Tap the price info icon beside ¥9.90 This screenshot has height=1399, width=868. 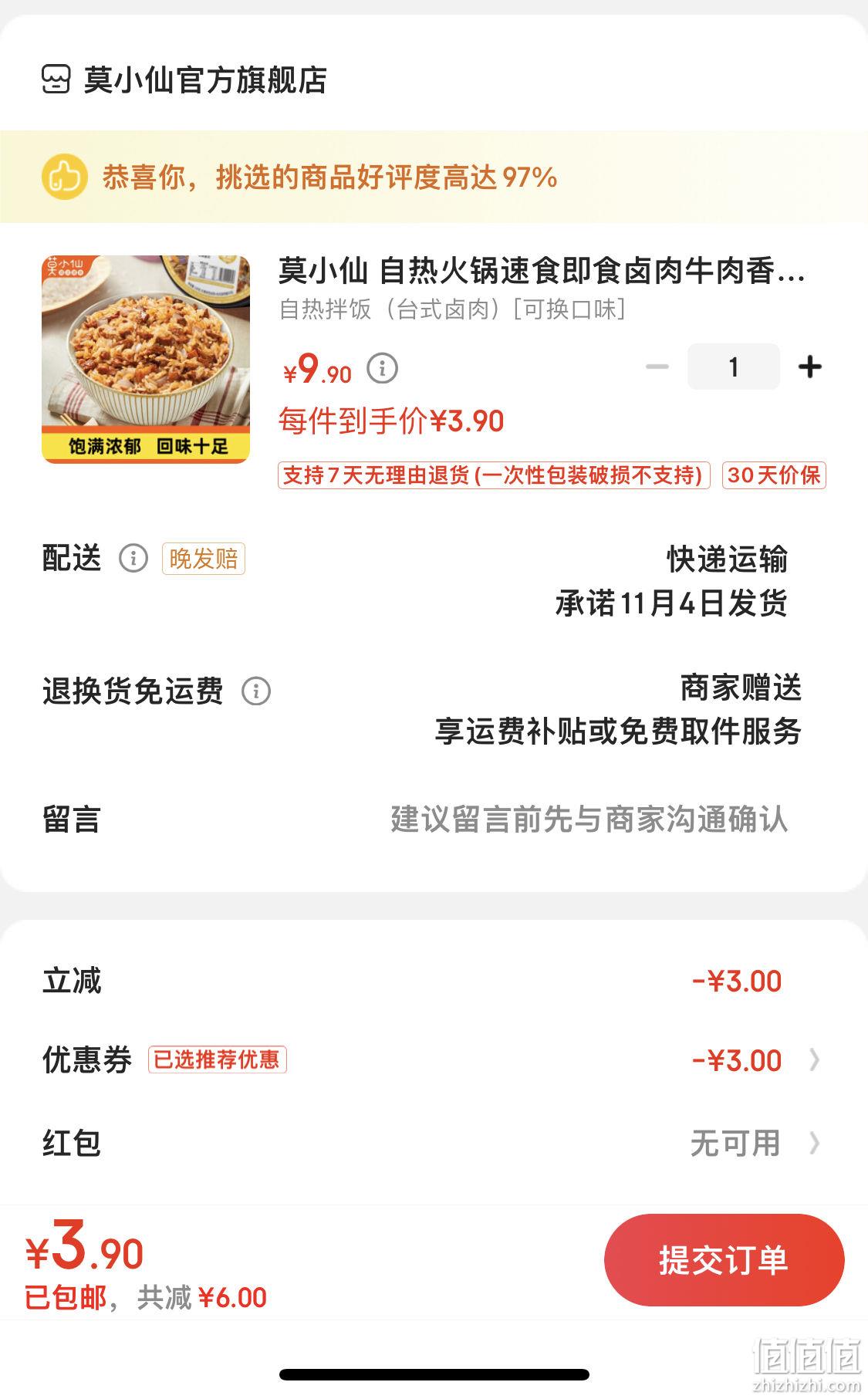click(x=382, y=369)
